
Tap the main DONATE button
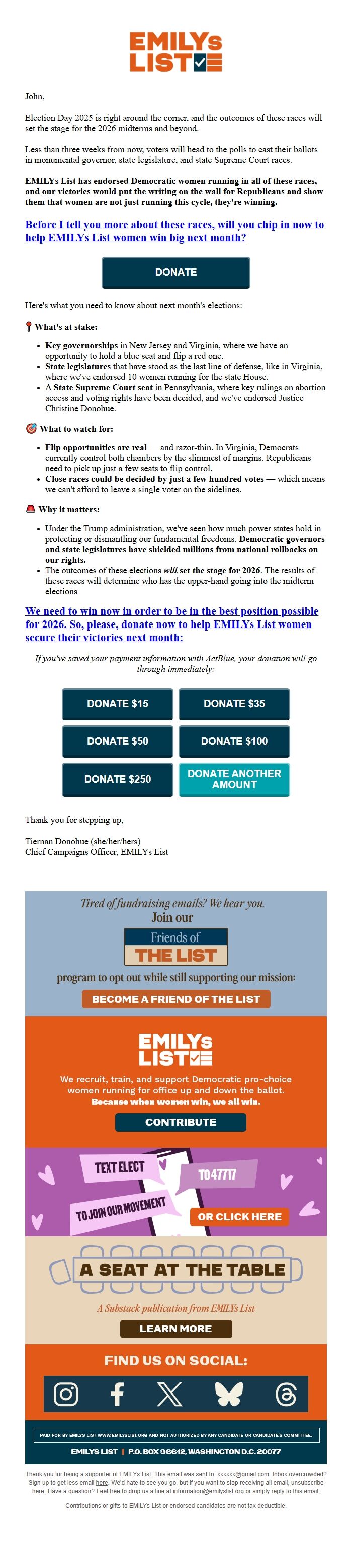[x=175, y=272]
